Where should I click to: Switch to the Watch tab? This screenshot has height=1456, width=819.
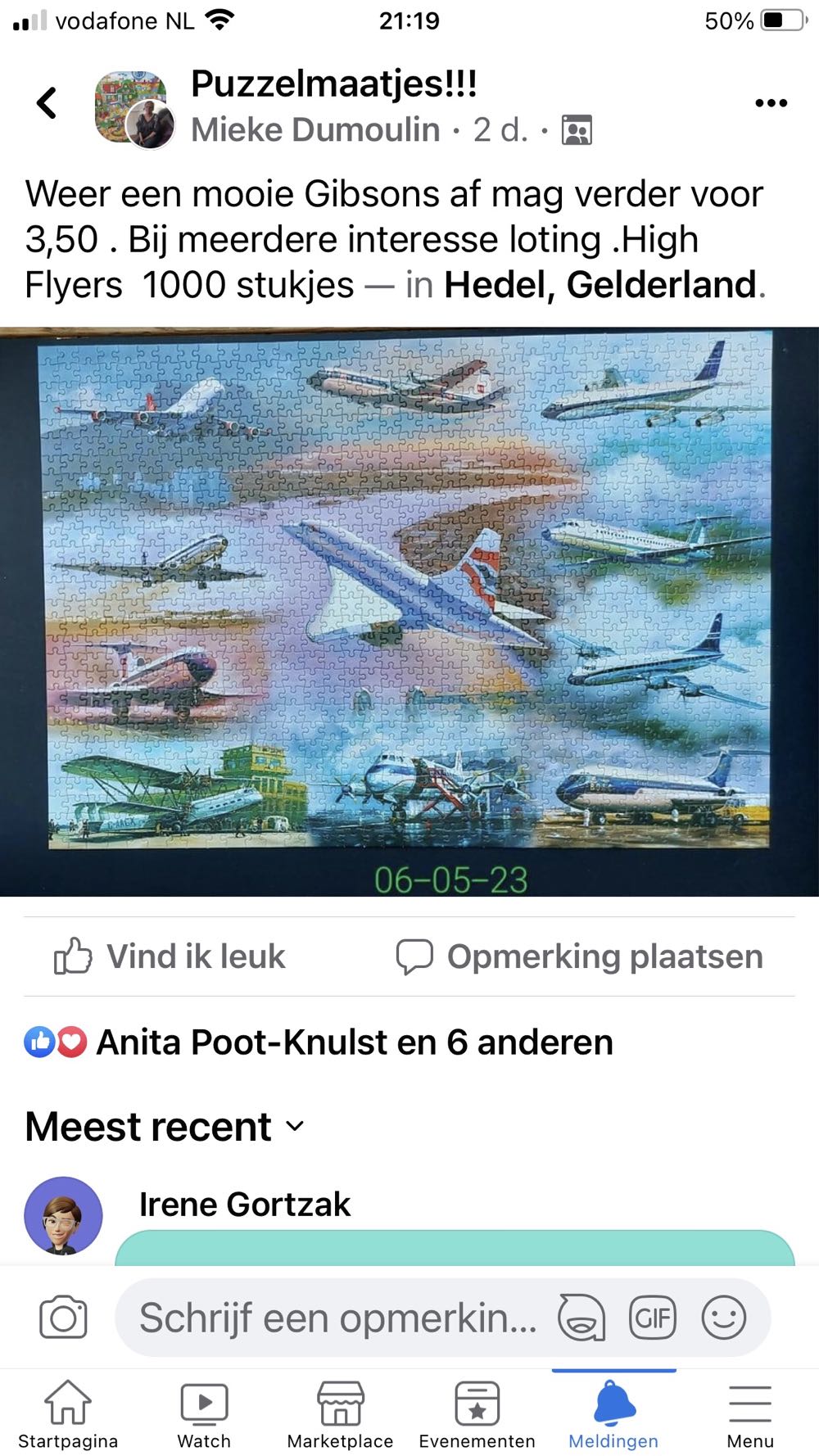(204, 1414)
